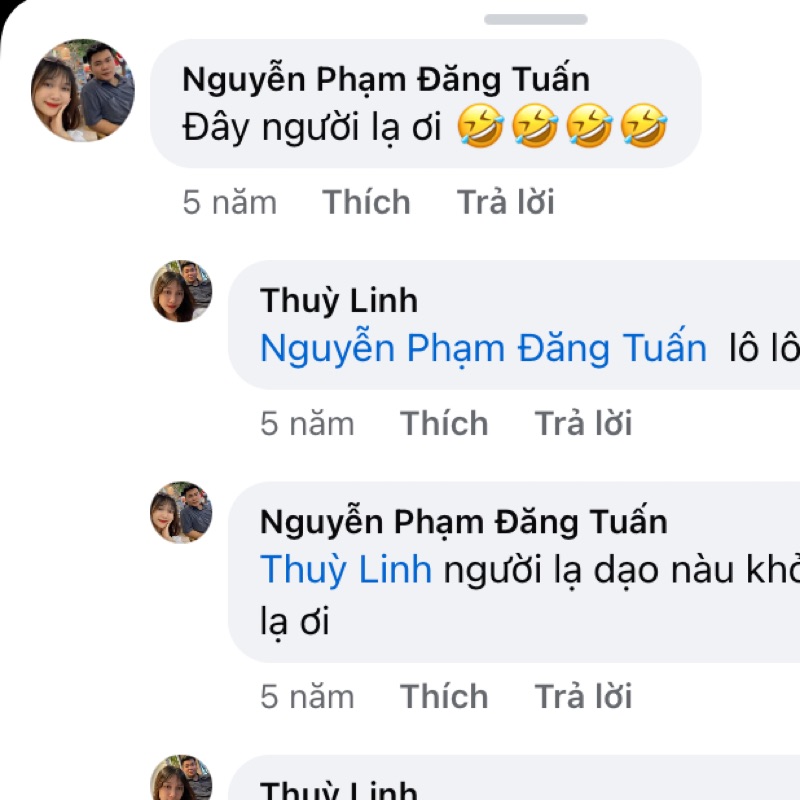Screen dimensions: 800x800
Task: Open the tagged Nguyễn Phạm Đăng Tuấn mention link
Action: click(482, 348)
